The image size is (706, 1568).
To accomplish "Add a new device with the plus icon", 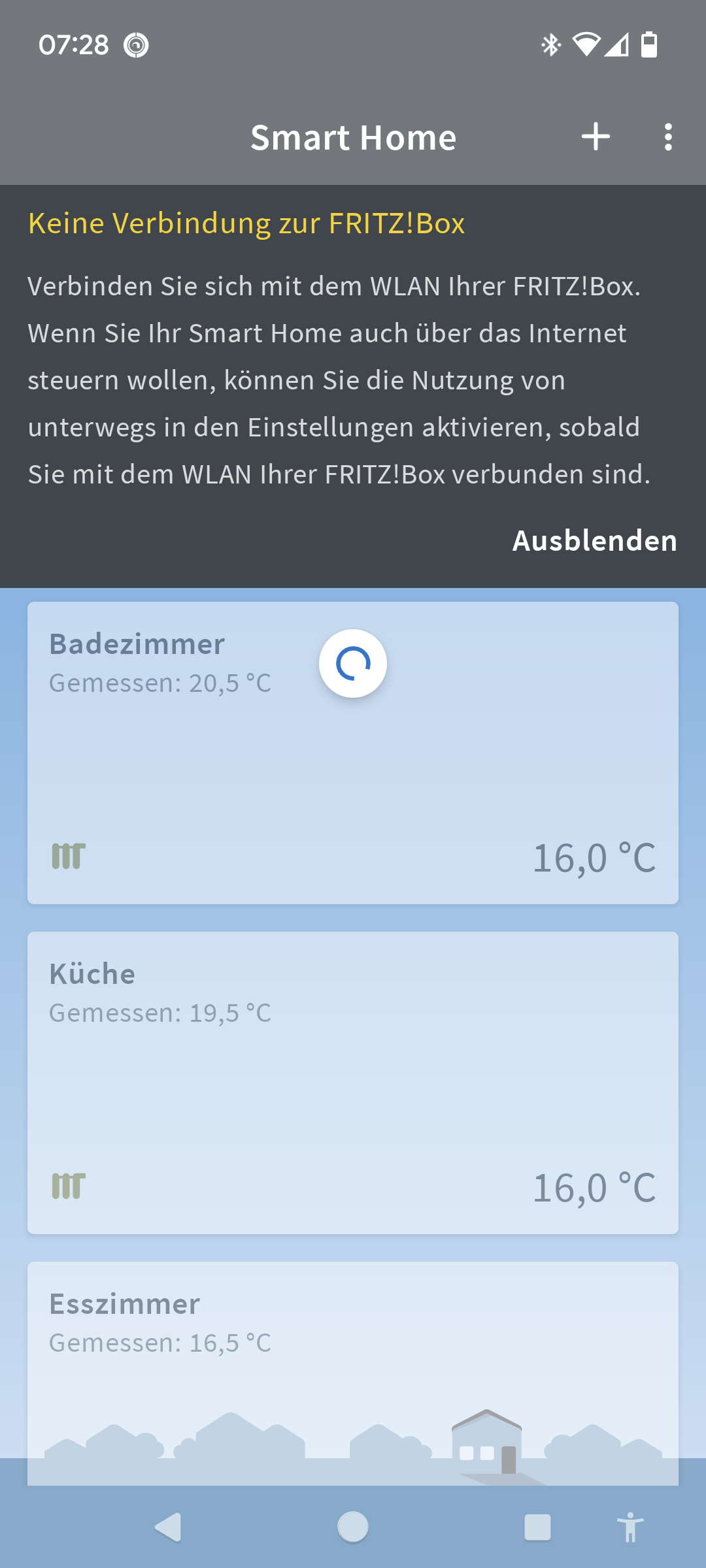I will 596,137.
